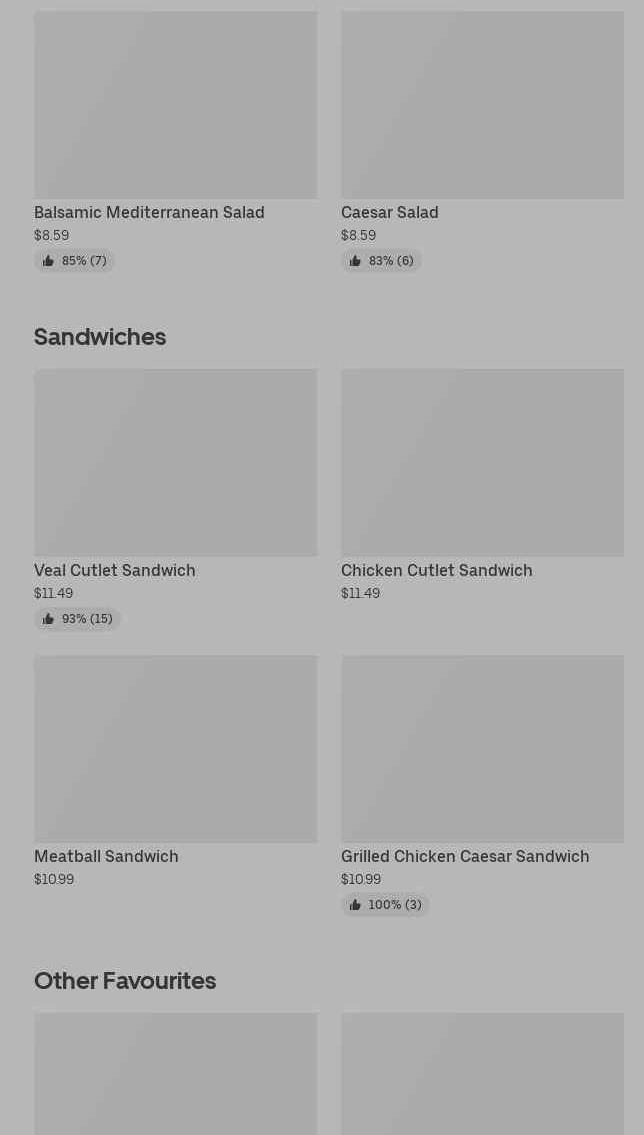Select the Caesar Salad card
644x1135 pixels.
(x=482, y=141)
